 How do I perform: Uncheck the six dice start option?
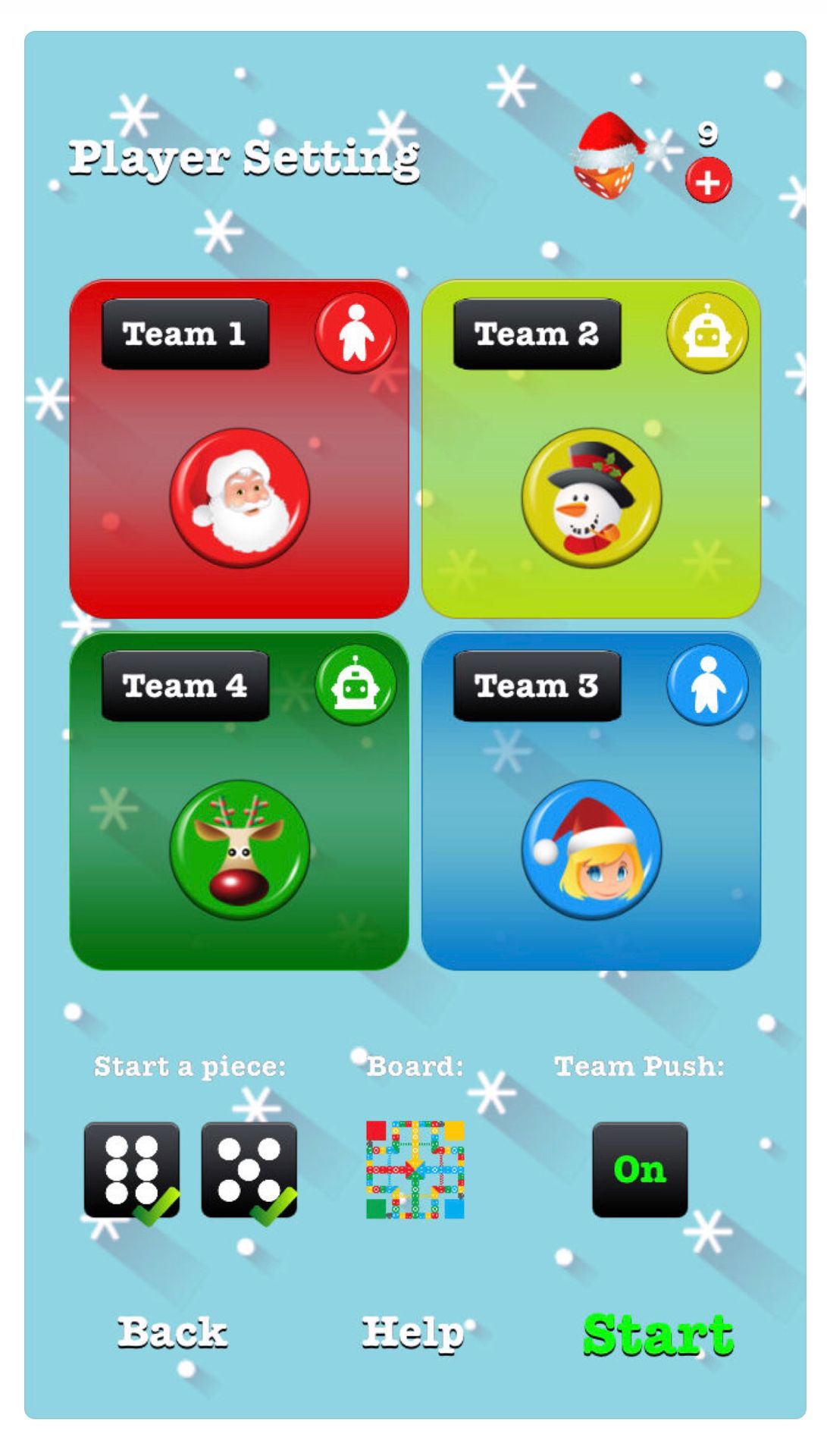(x=132, y=1170)
